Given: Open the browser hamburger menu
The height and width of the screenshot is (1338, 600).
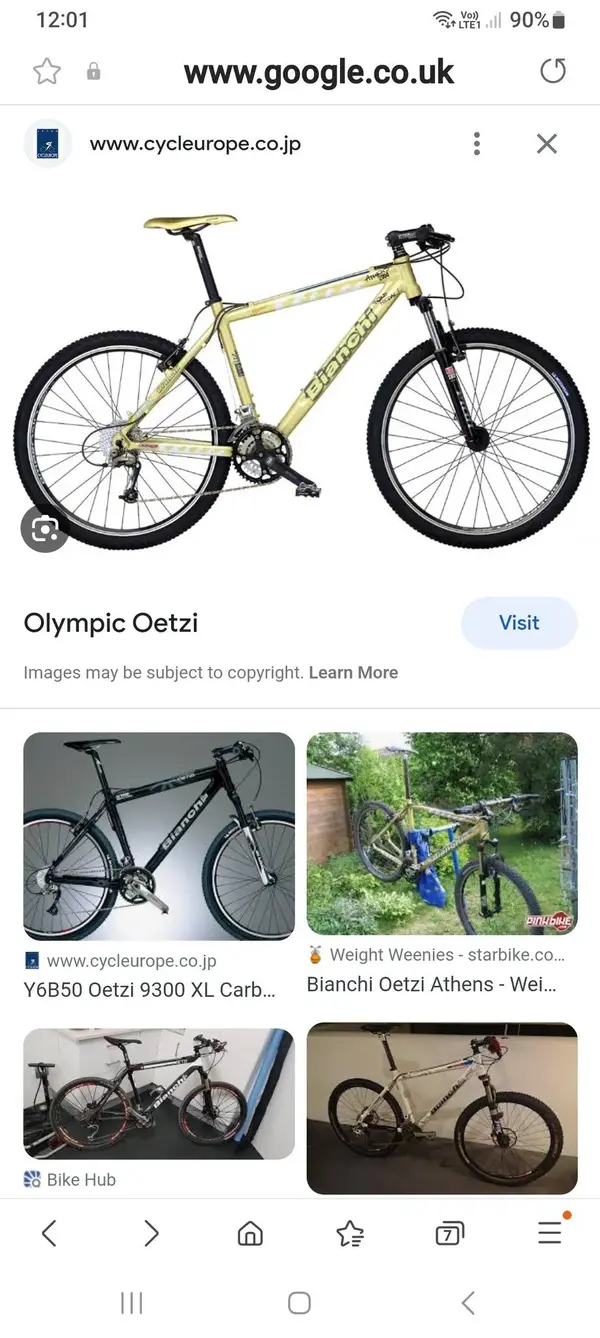Looking at the screenshot, I should (x=550, y=1233).
